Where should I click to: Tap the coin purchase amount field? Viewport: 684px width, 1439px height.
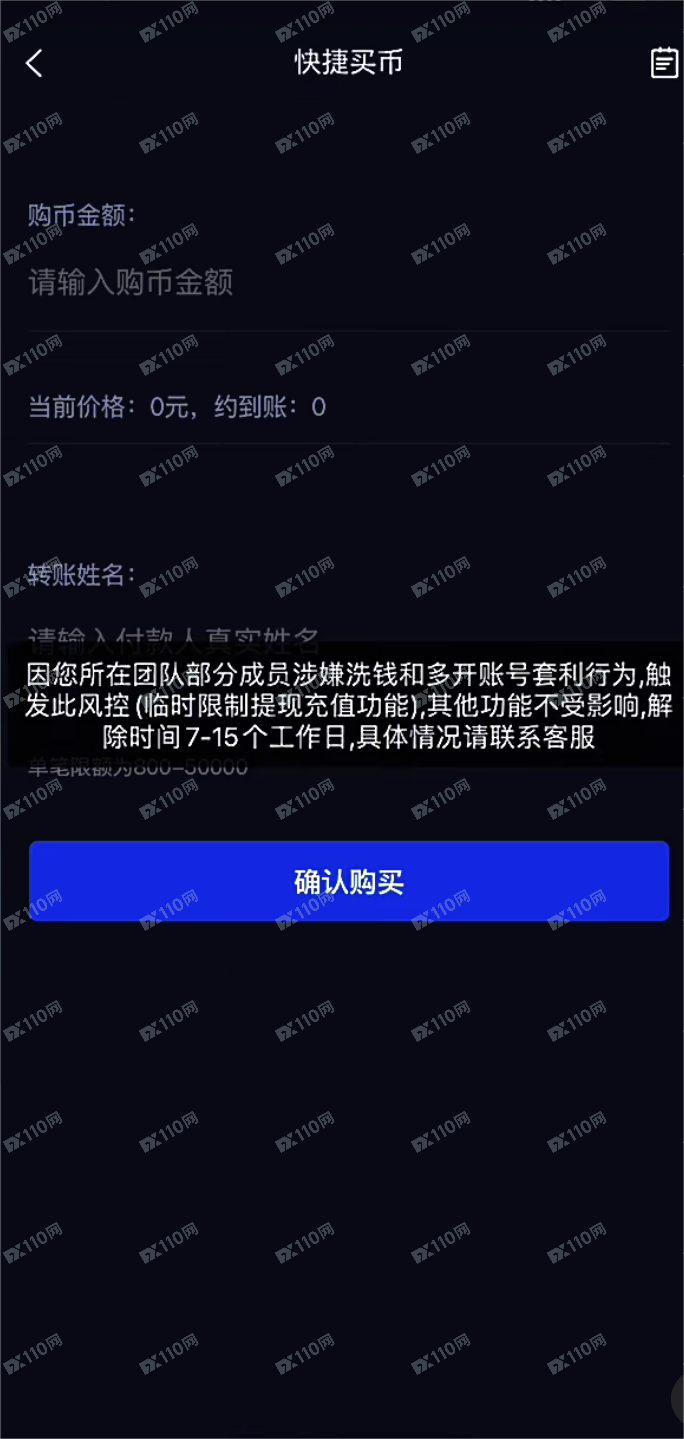pos(300,283)
